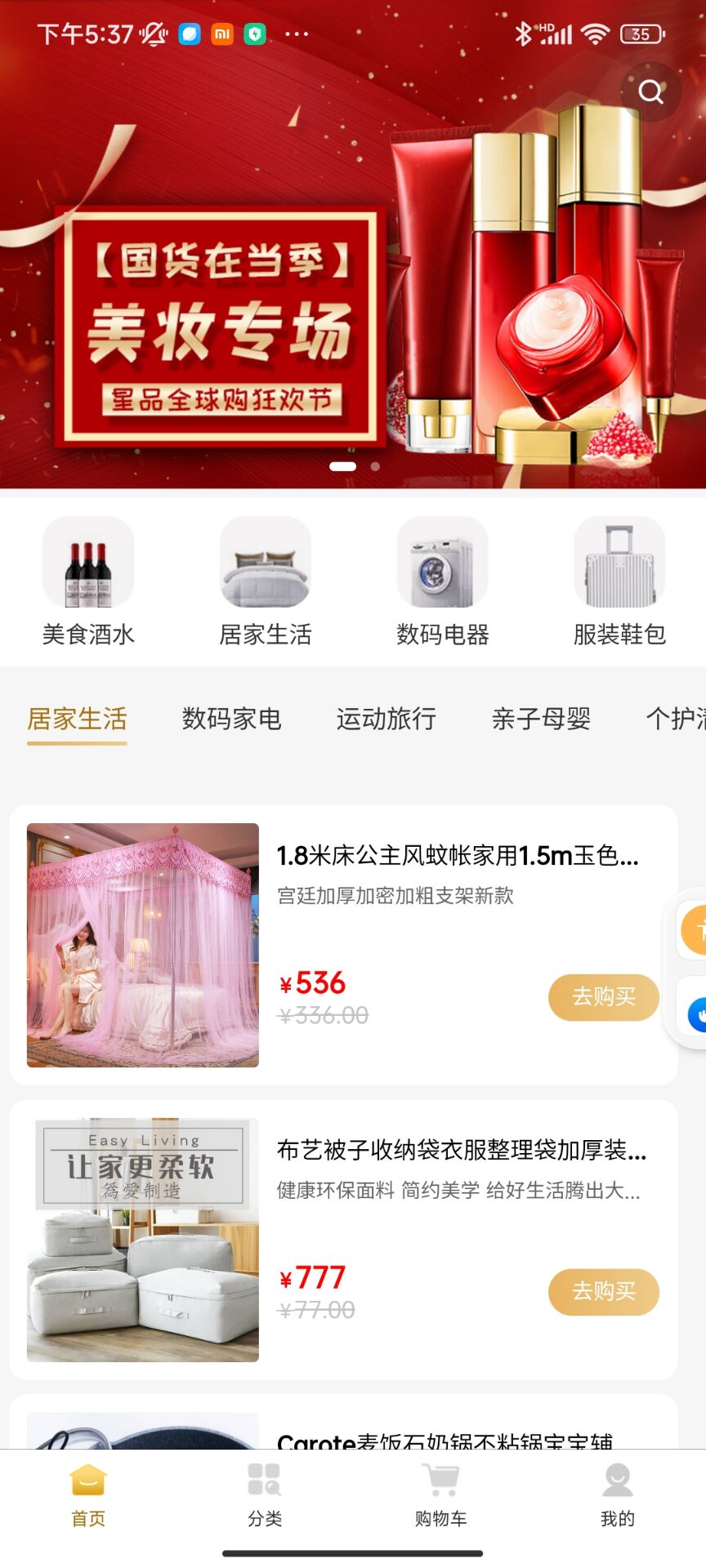The height and width of the screenshot is (1568, 706).
Task: Tap 去购买 for the ¥536 mosquito net
Action: point(603,996)
